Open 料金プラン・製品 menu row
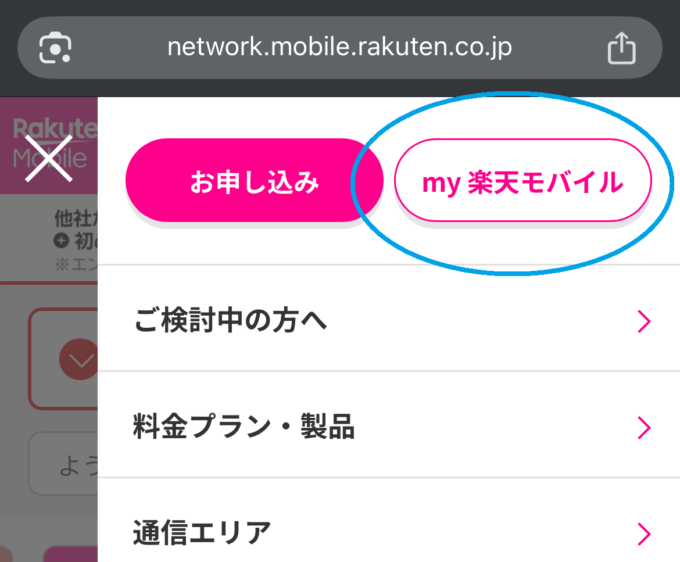 (390, 427)
